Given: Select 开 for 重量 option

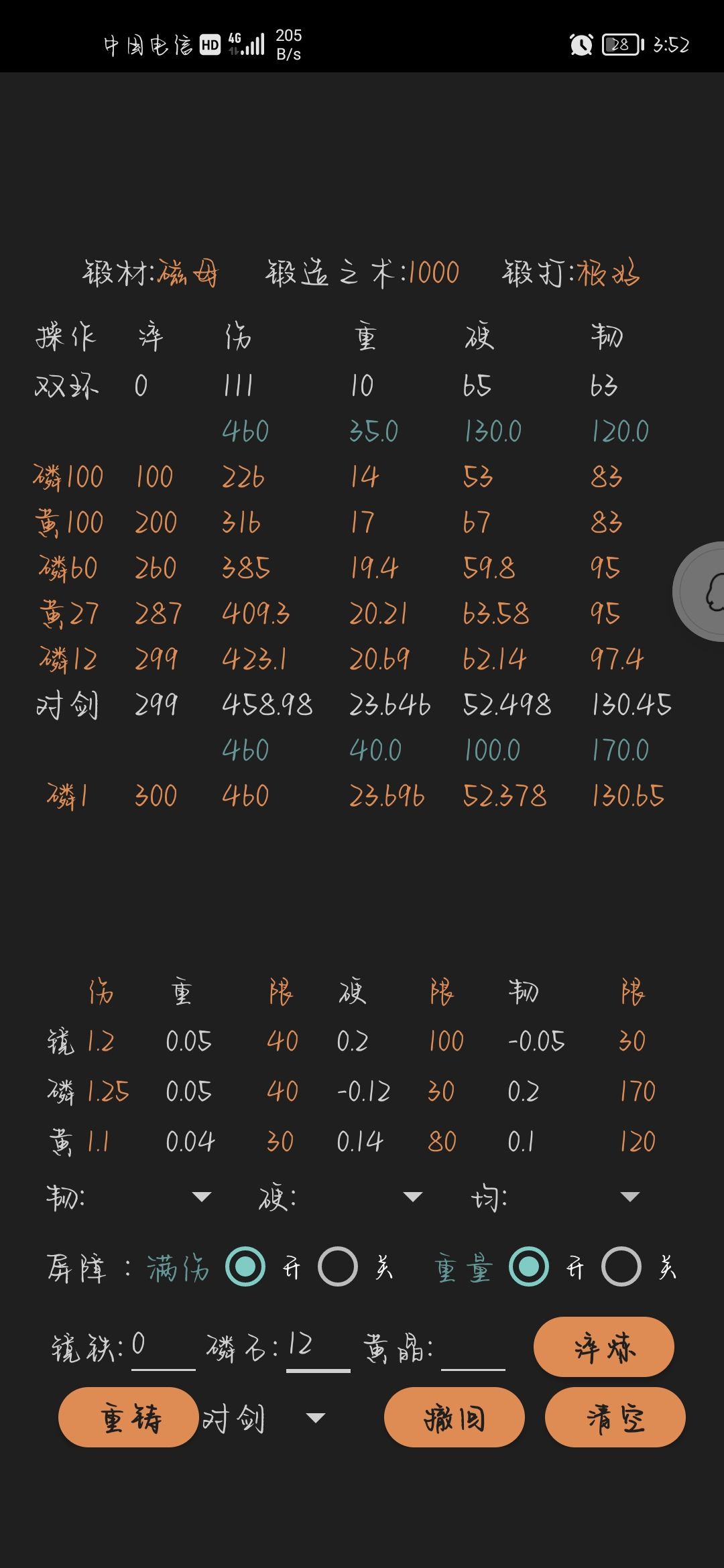Looking at the screenshot, I should pos(529,1266).
